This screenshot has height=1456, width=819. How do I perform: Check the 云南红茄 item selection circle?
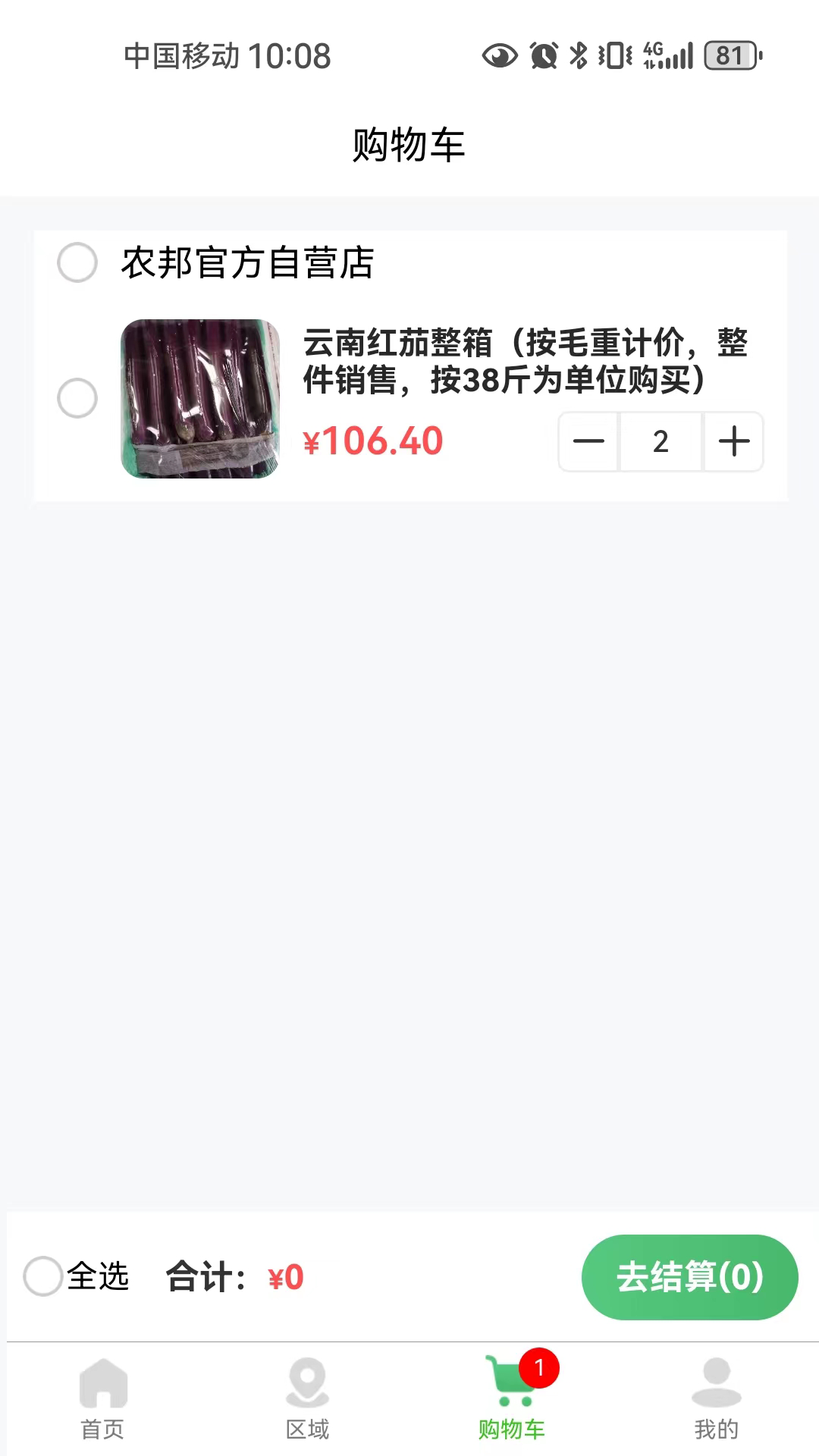click(76, 397)
